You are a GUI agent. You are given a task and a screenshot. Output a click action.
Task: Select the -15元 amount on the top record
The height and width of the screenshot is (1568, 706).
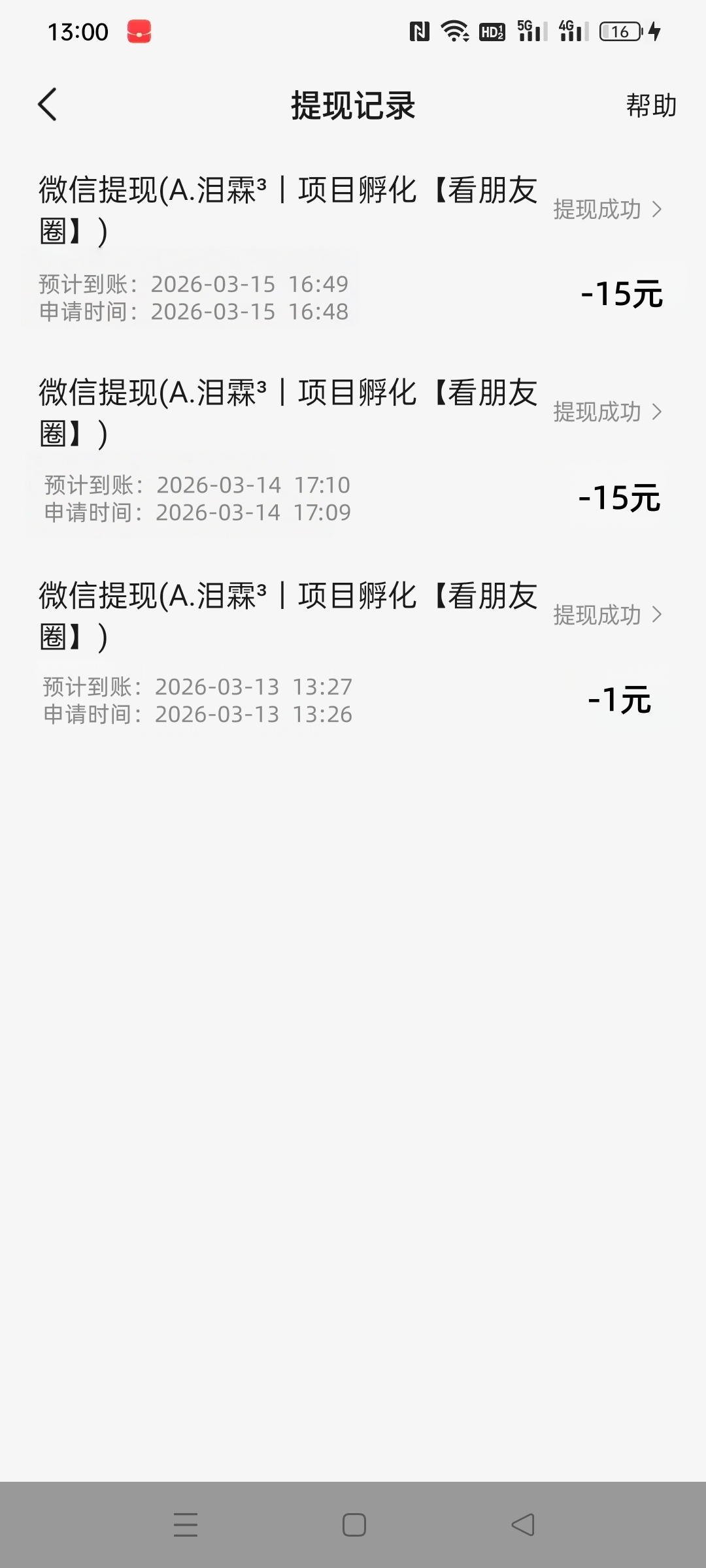pos(621,296)
